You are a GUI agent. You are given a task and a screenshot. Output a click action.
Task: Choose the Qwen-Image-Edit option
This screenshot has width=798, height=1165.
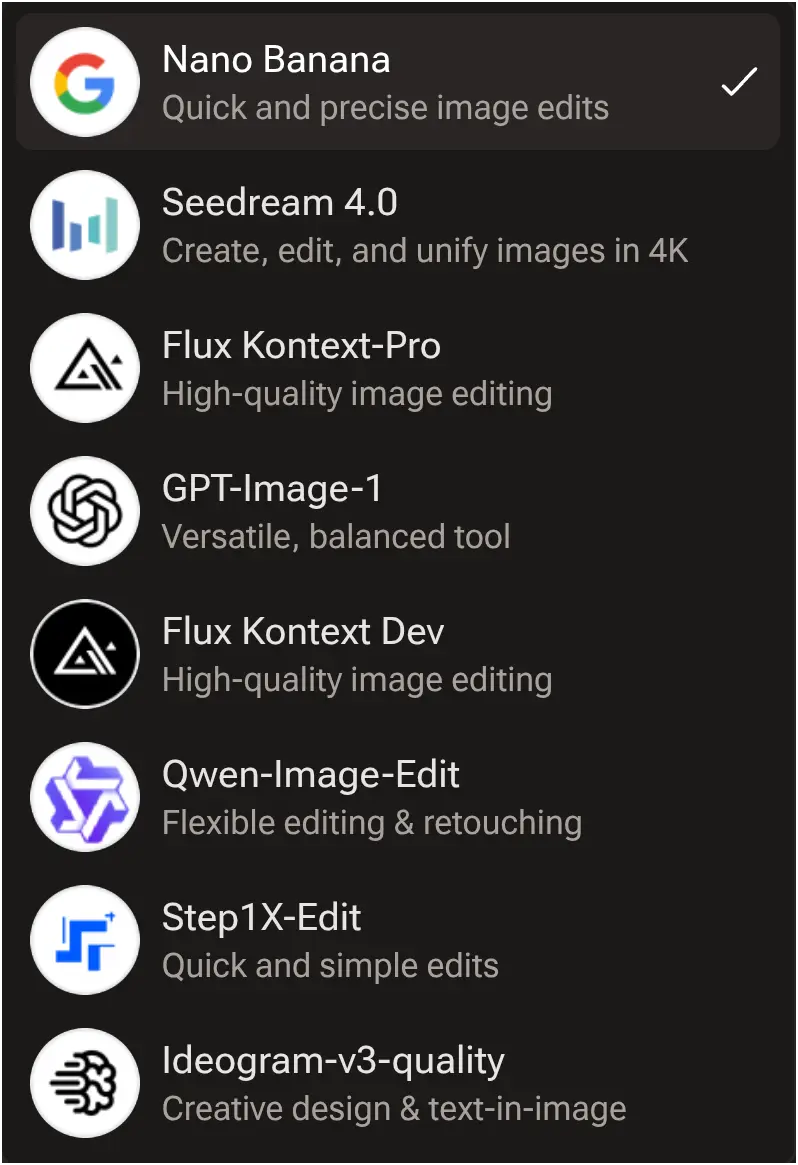tap(398, 797)
